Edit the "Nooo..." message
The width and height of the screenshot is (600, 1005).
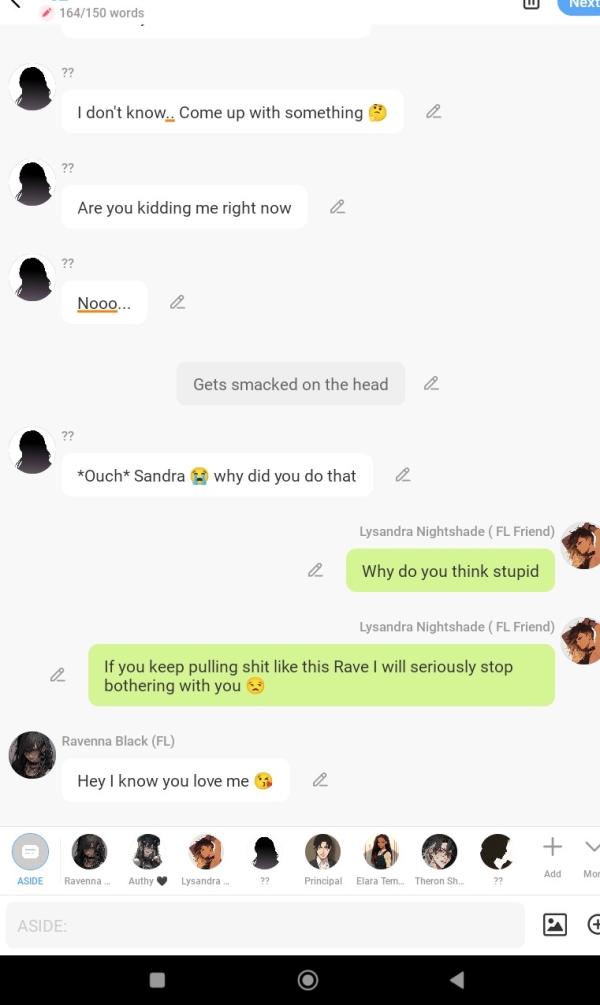coord(177,302)
